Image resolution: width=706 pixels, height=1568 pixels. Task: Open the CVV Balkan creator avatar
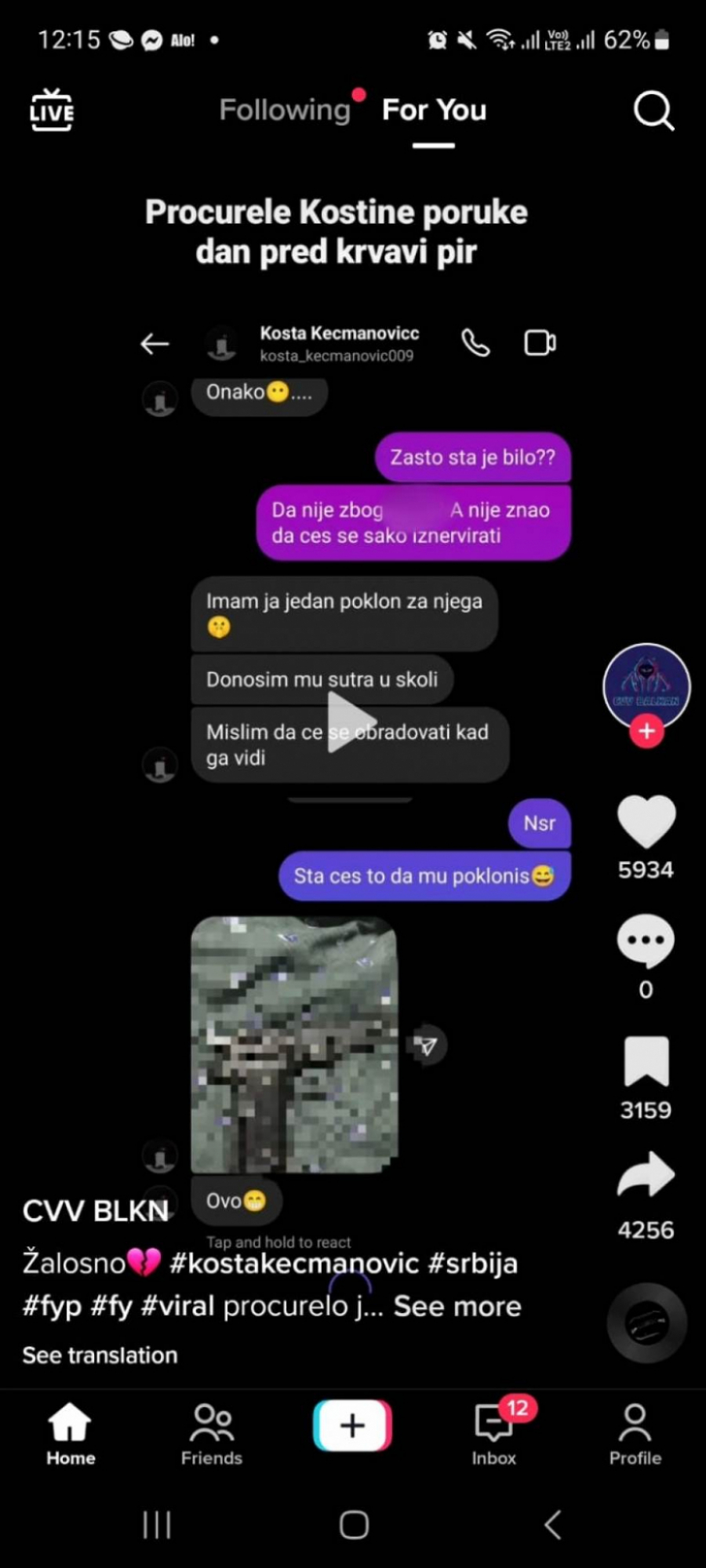point(646,685)
